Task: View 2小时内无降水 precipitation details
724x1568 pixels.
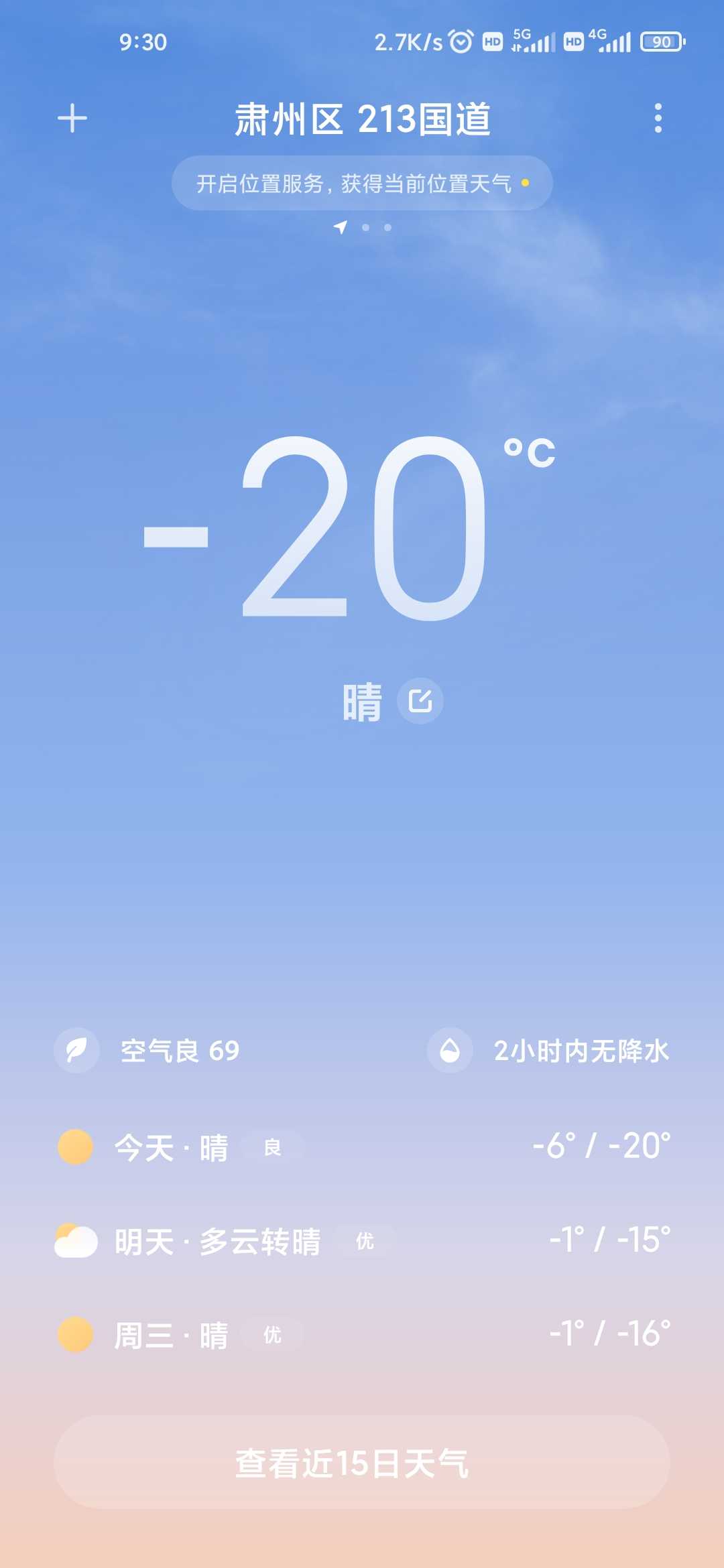Action: click(x=550, y=1050)
